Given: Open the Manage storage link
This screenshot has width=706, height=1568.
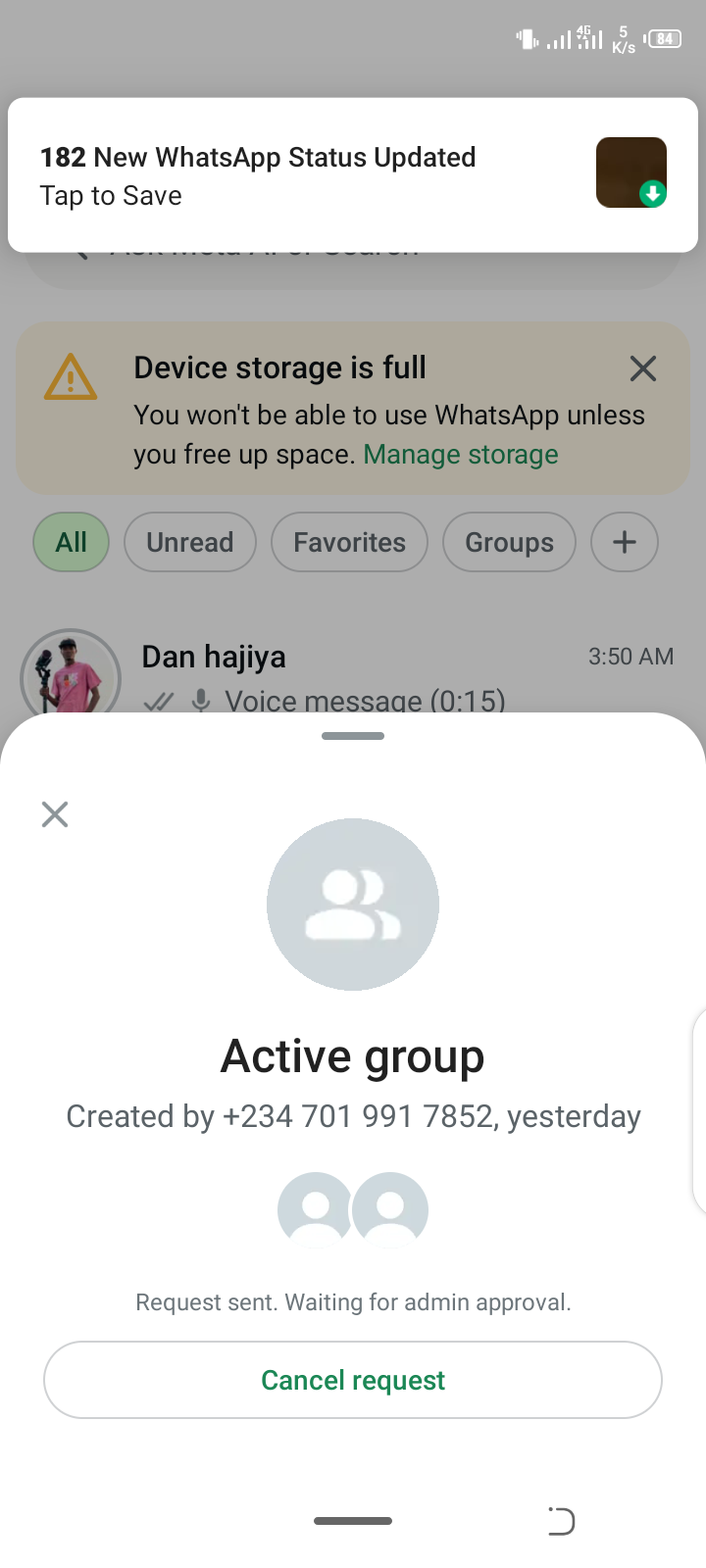Looking at the screenshot, I should [x=461, y=455].
